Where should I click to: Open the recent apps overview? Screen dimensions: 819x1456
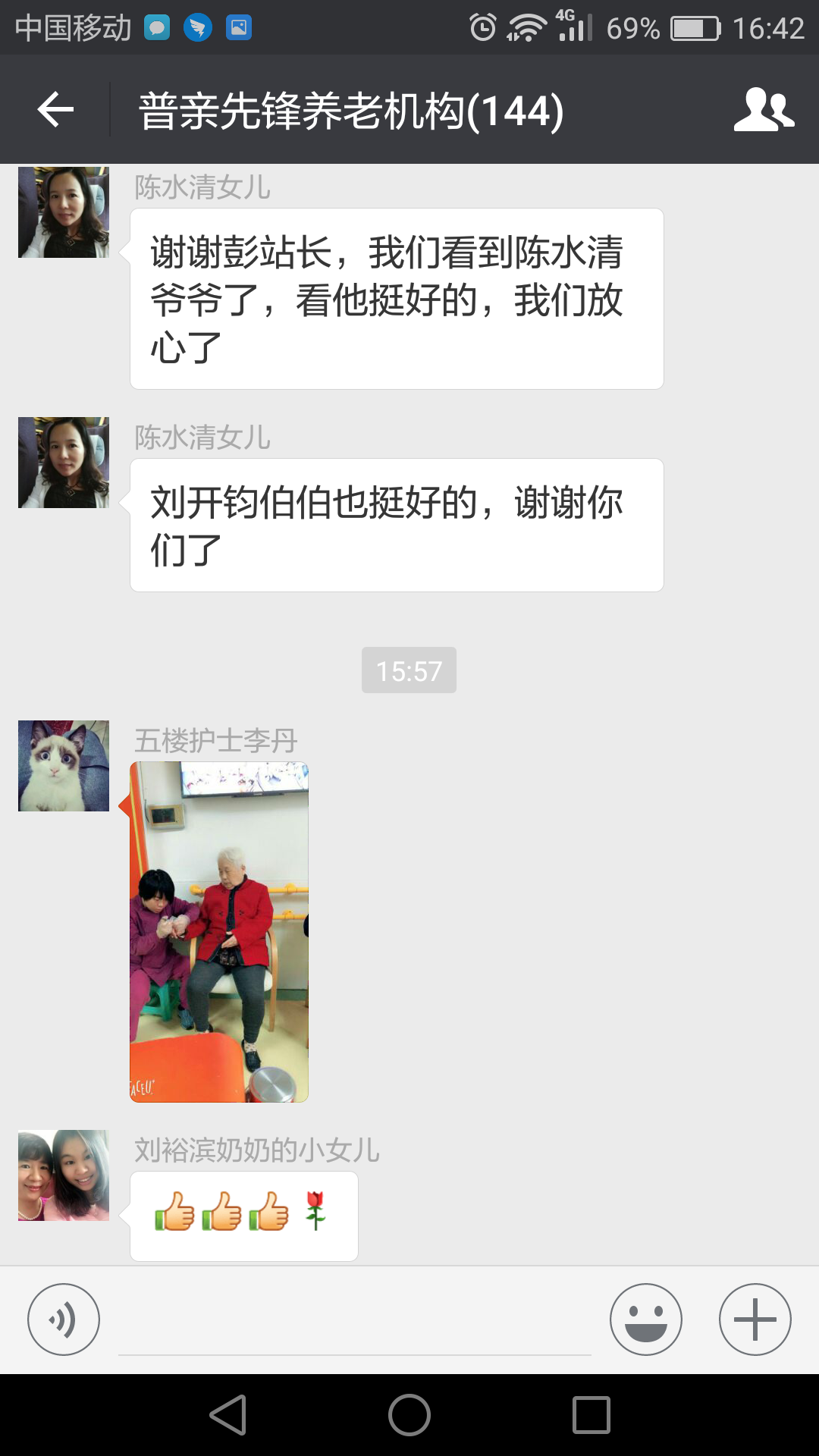tap(591, 1415)
